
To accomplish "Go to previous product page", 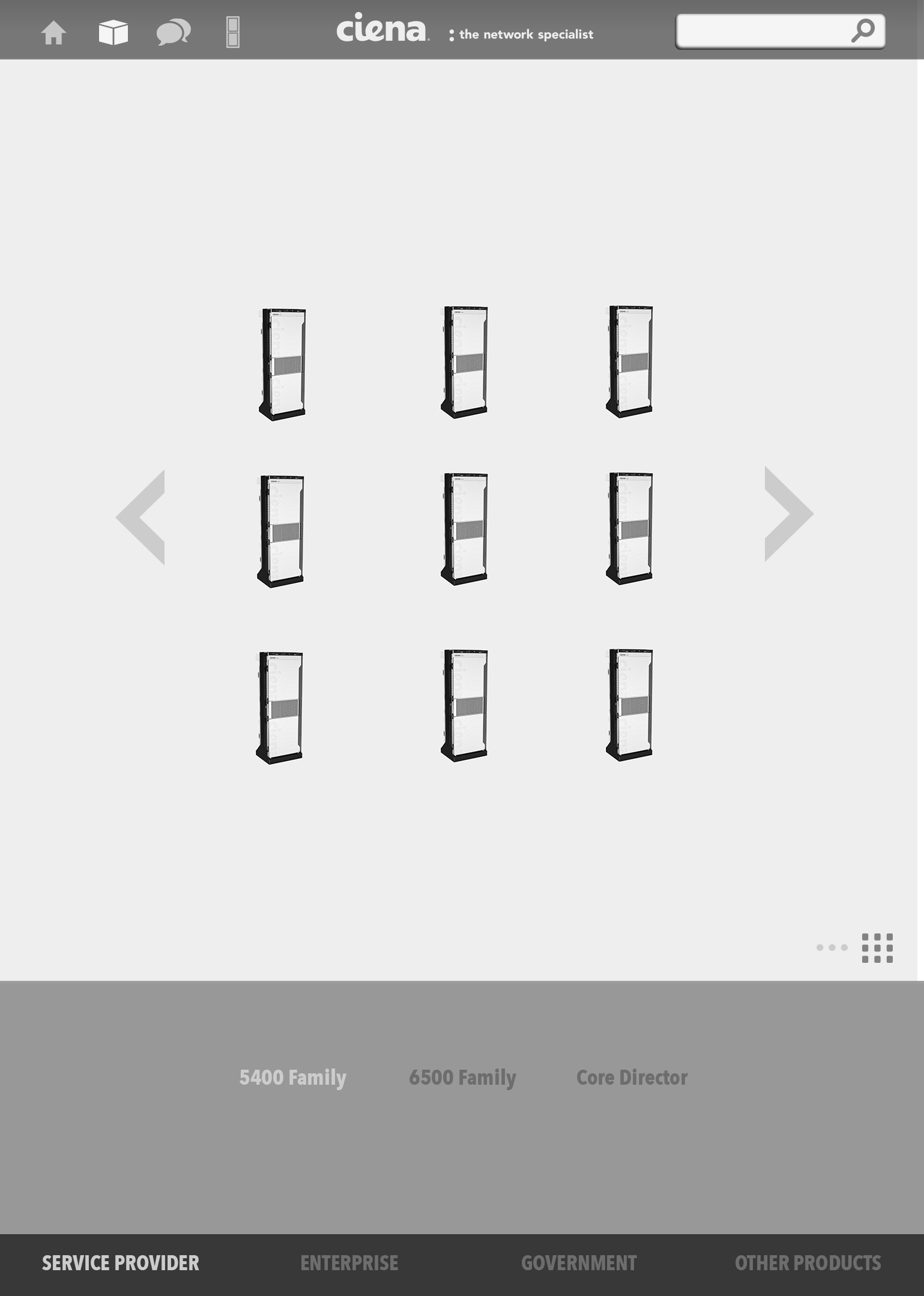I will click(141, 517).
